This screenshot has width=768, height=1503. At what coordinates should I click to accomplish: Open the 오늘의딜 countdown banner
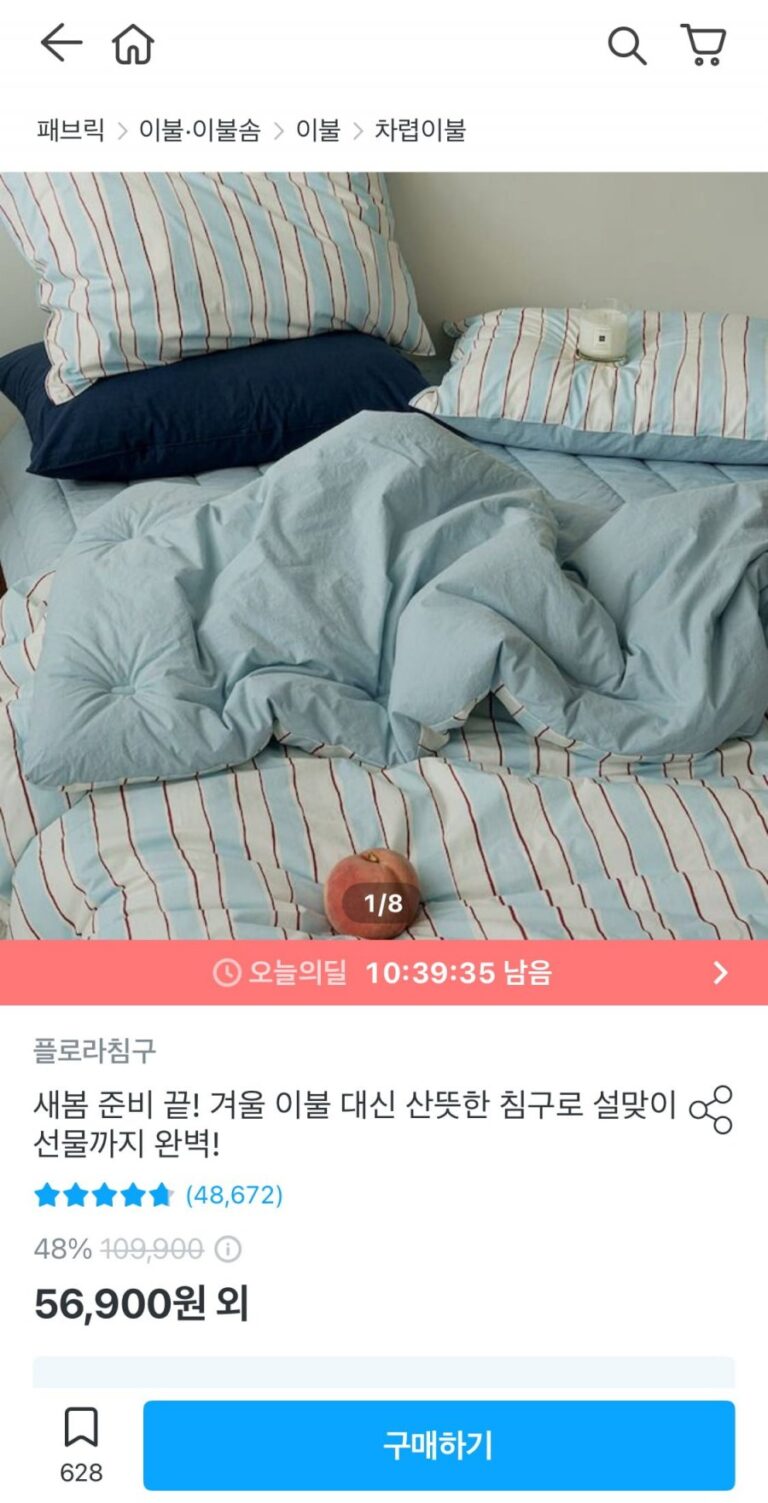(x=384, y=972)
